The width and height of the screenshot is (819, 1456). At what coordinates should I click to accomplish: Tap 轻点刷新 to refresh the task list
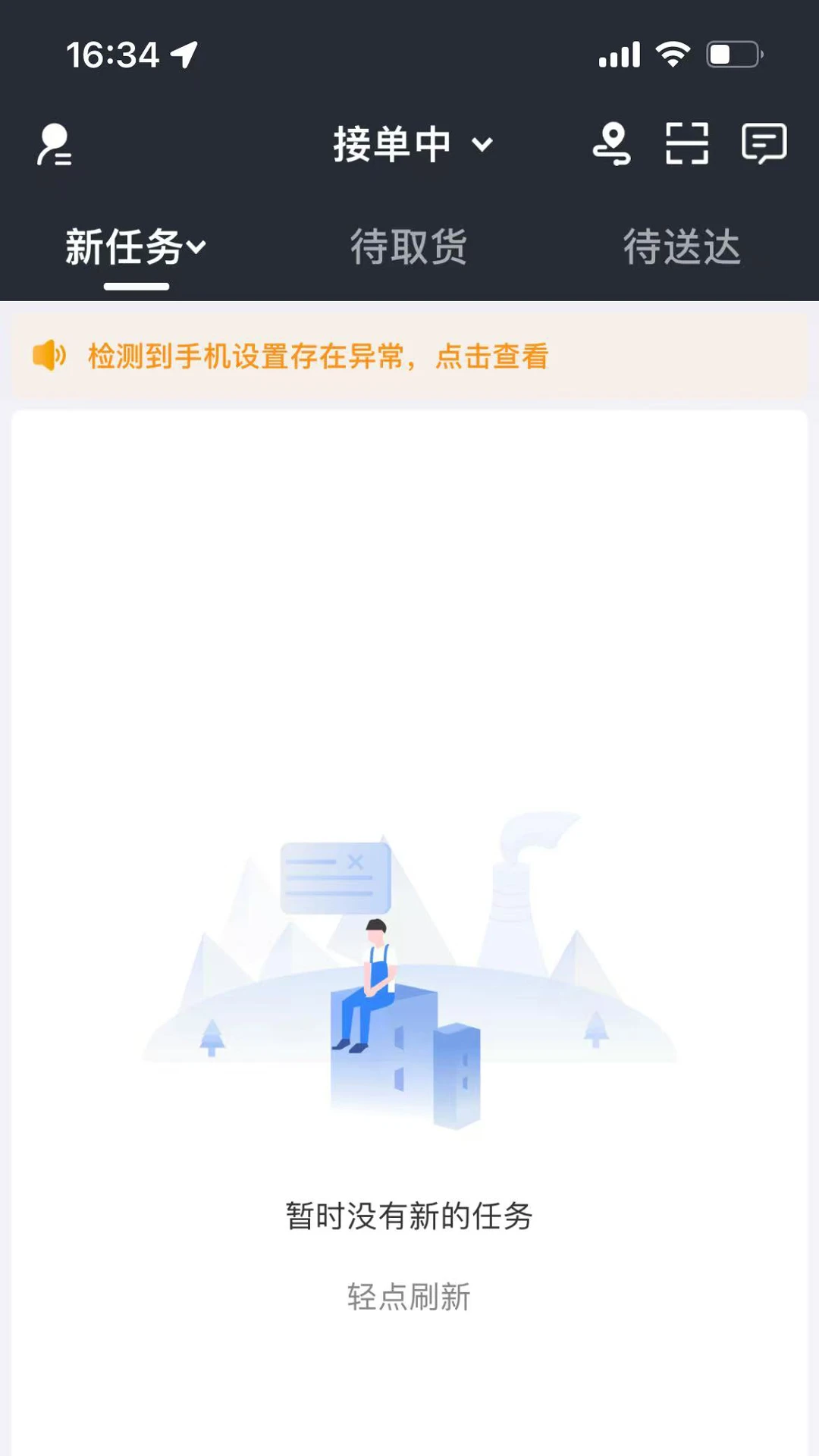(x=409, y=1297)
